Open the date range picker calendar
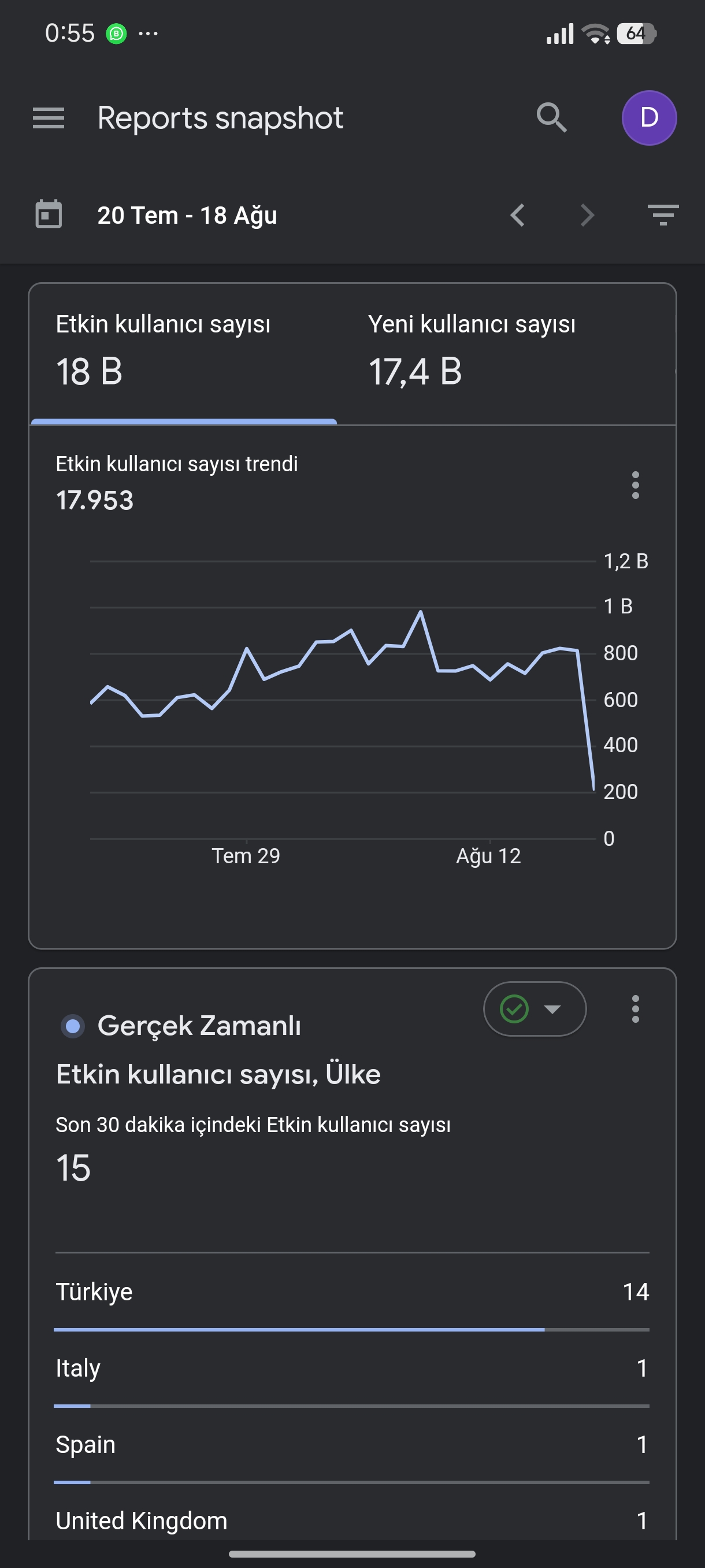 [49, 215]
